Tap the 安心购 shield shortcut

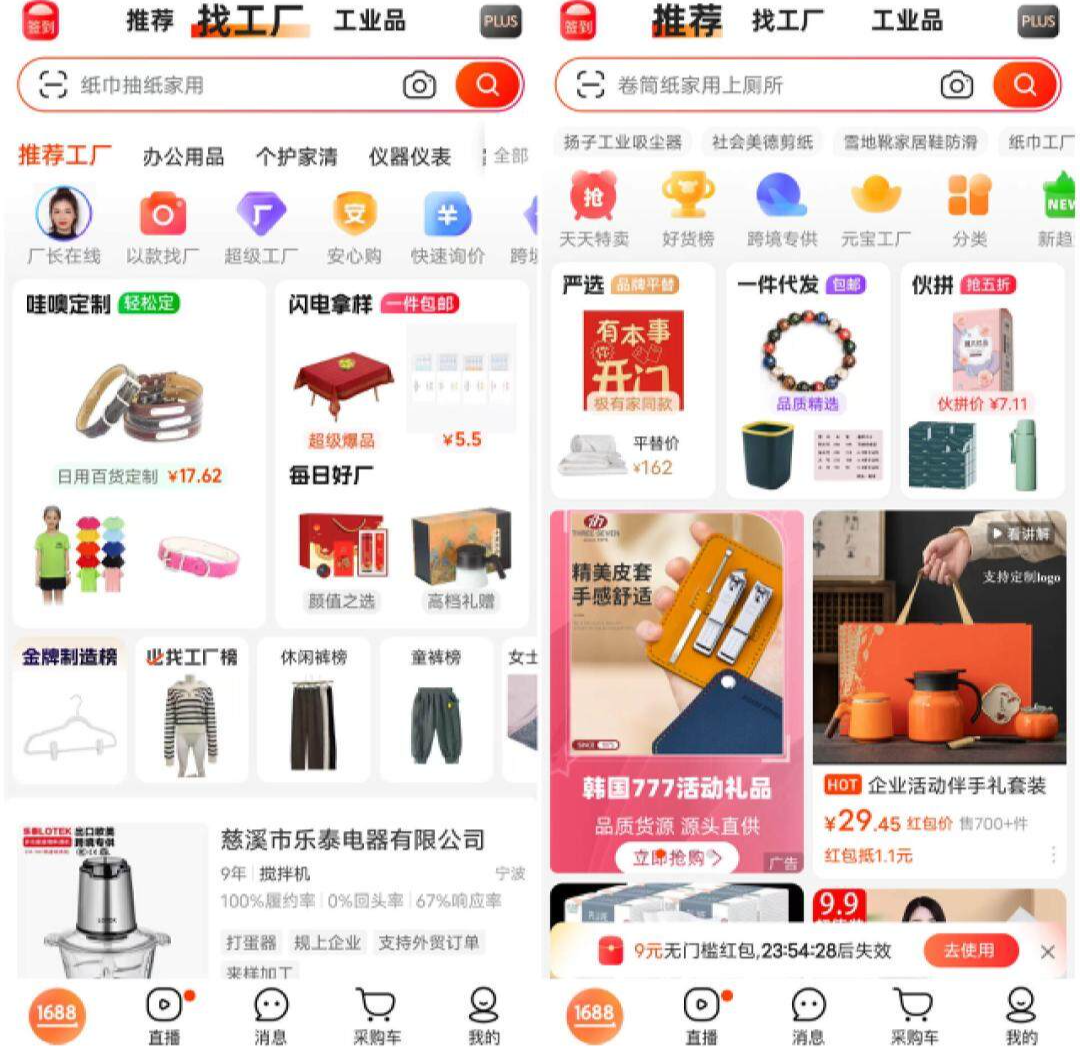click(354, 228)
